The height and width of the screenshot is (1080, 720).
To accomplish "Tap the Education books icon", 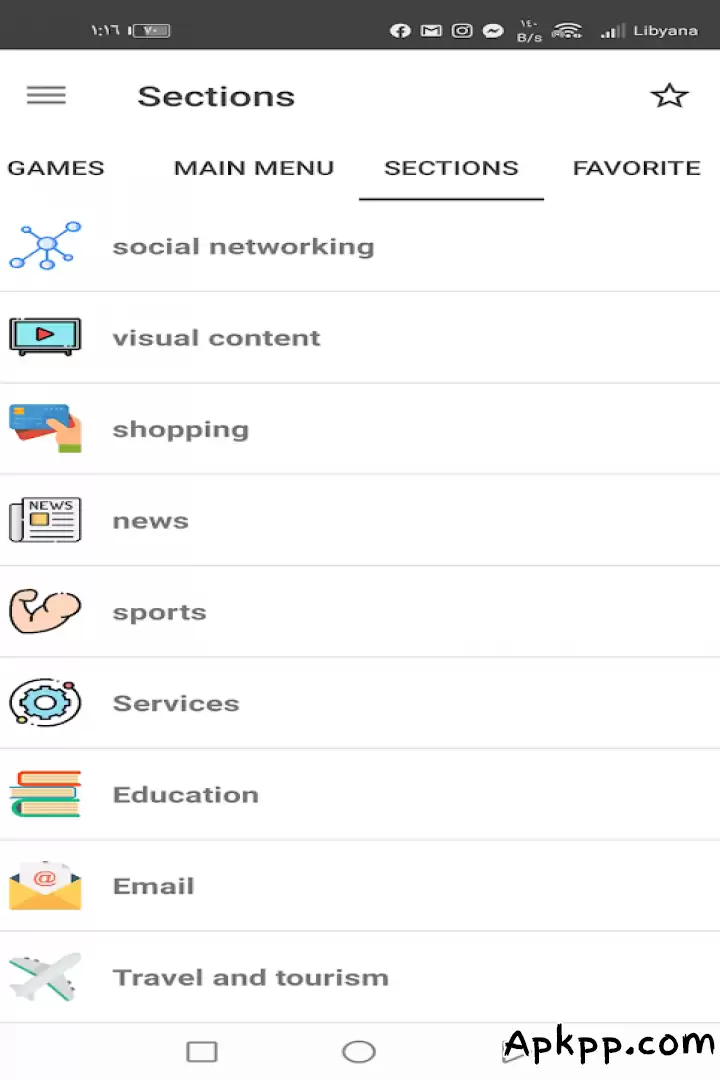I will point(45,794).
